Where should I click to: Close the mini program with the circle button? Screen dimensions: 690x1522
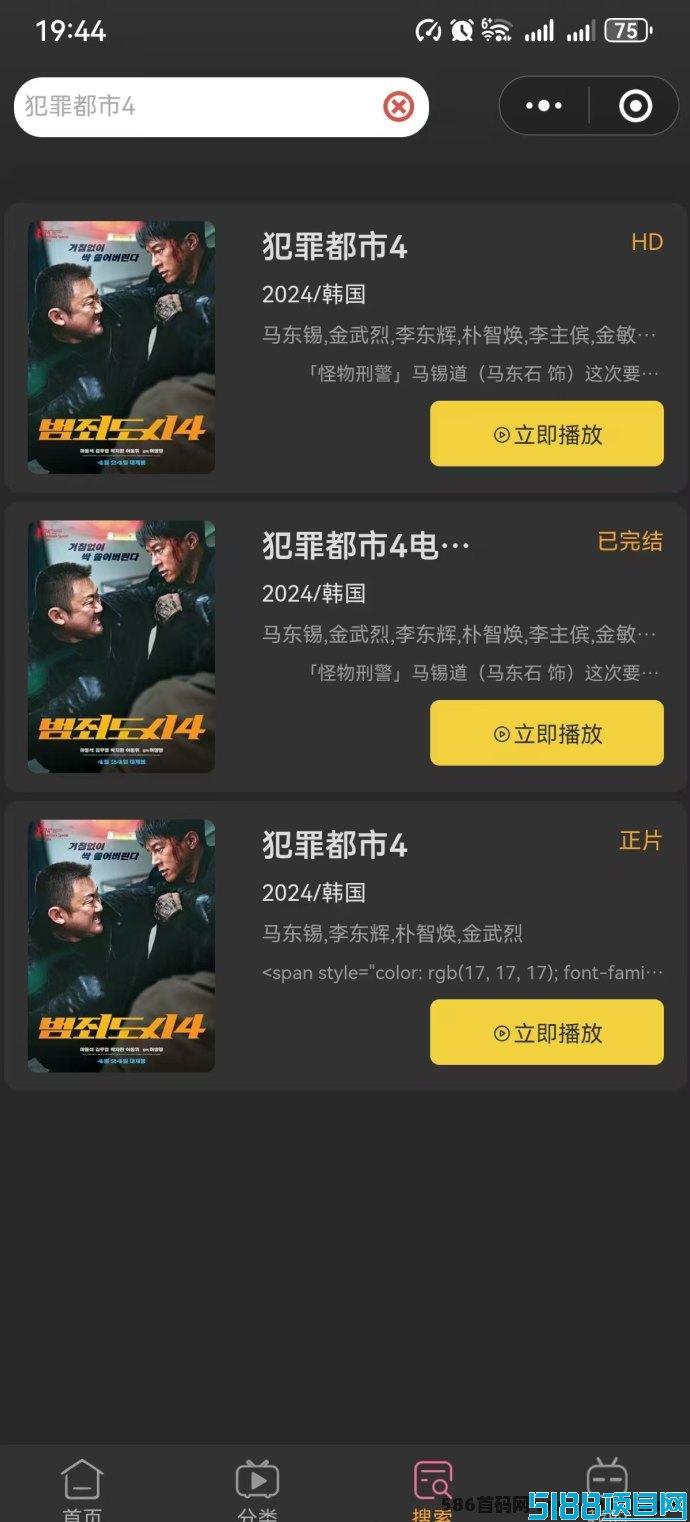coord(636,106)
